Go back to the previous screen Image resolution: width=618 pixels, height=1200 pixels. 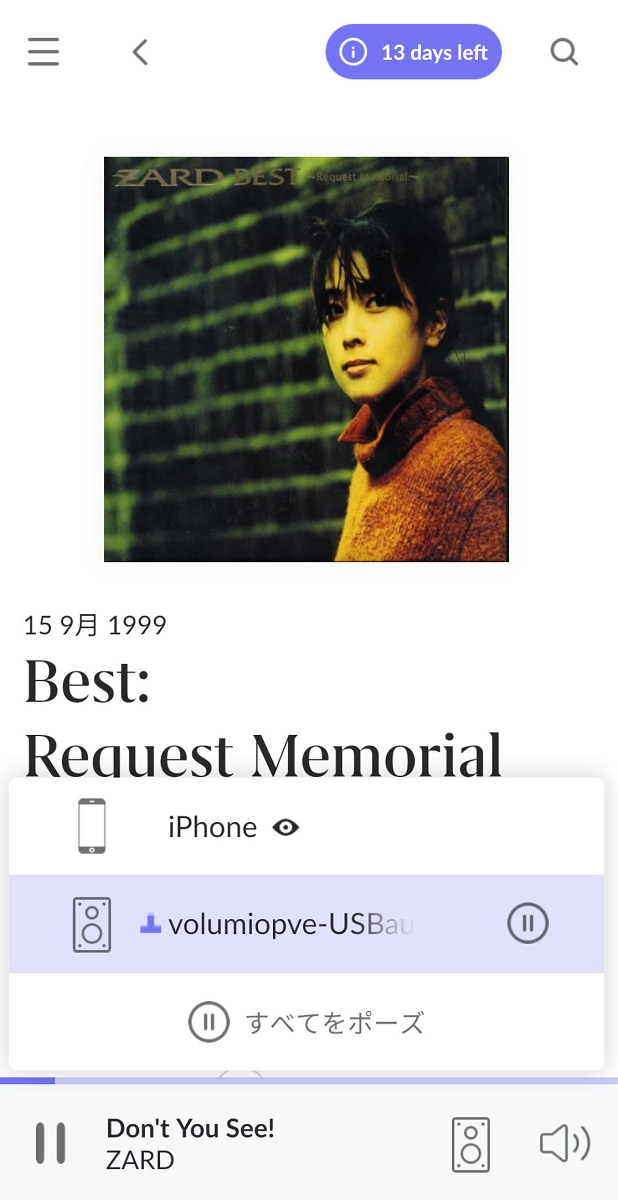click(x=140, y=52)
